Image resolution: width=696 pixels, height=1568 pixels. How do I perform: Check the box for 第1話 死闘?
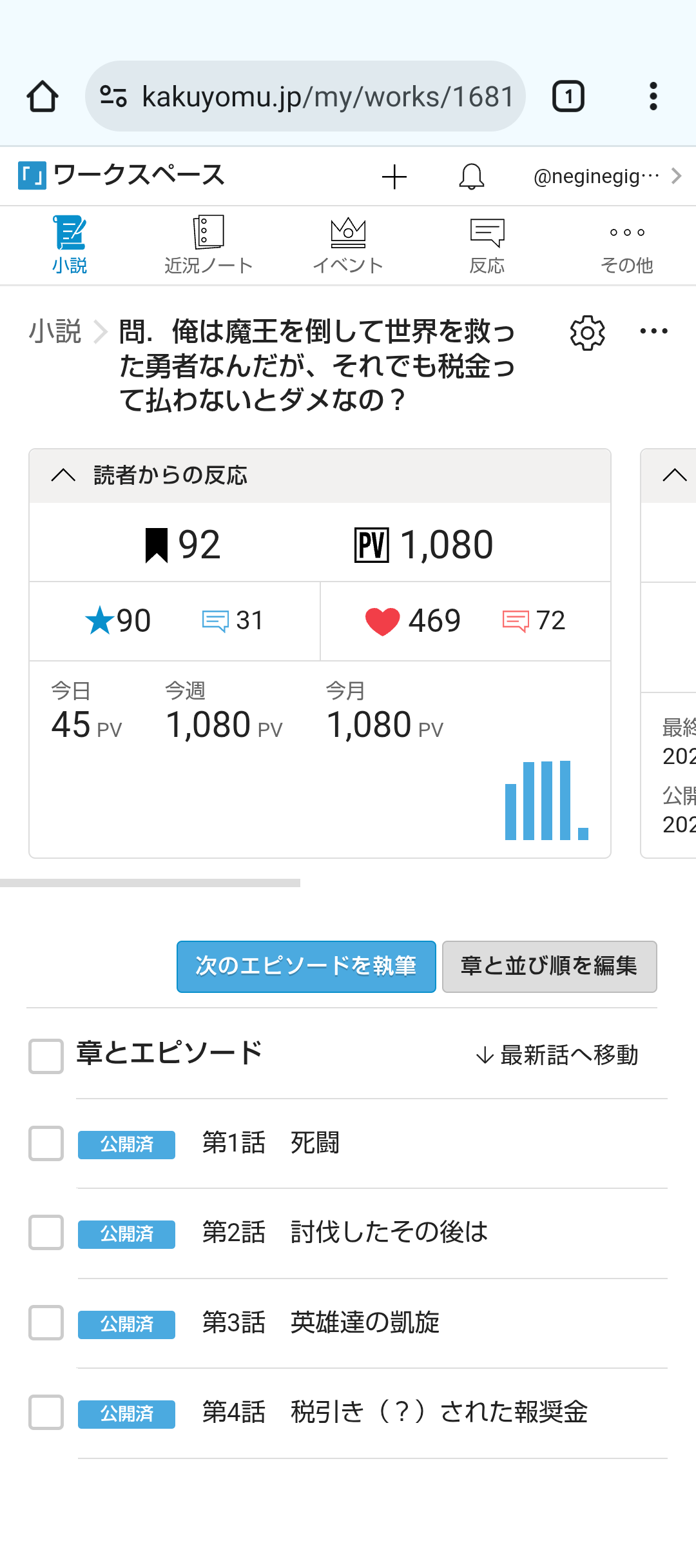[46, 1144]
